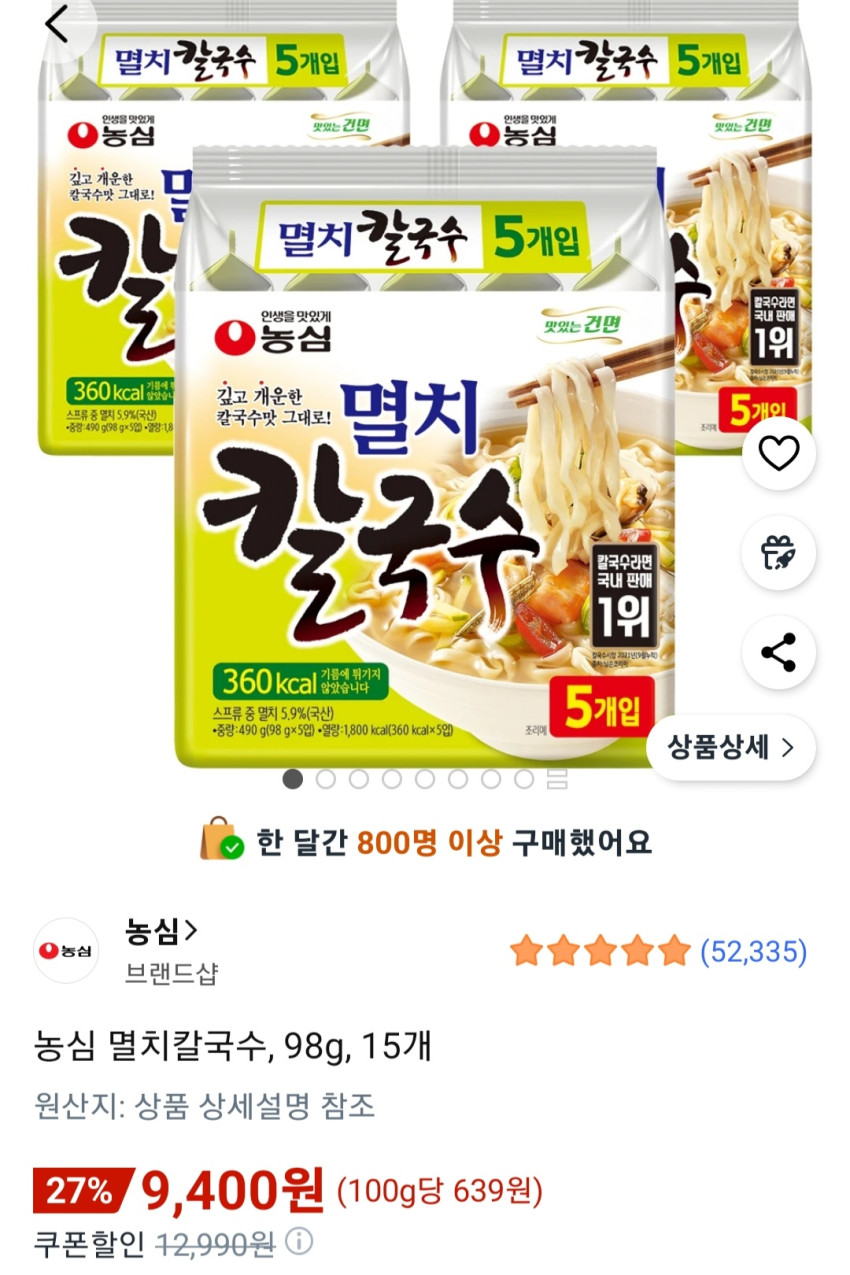Screen dimensions: 850x1275
Task: Open the 멸치칼국수 product image
Action: 425,385
